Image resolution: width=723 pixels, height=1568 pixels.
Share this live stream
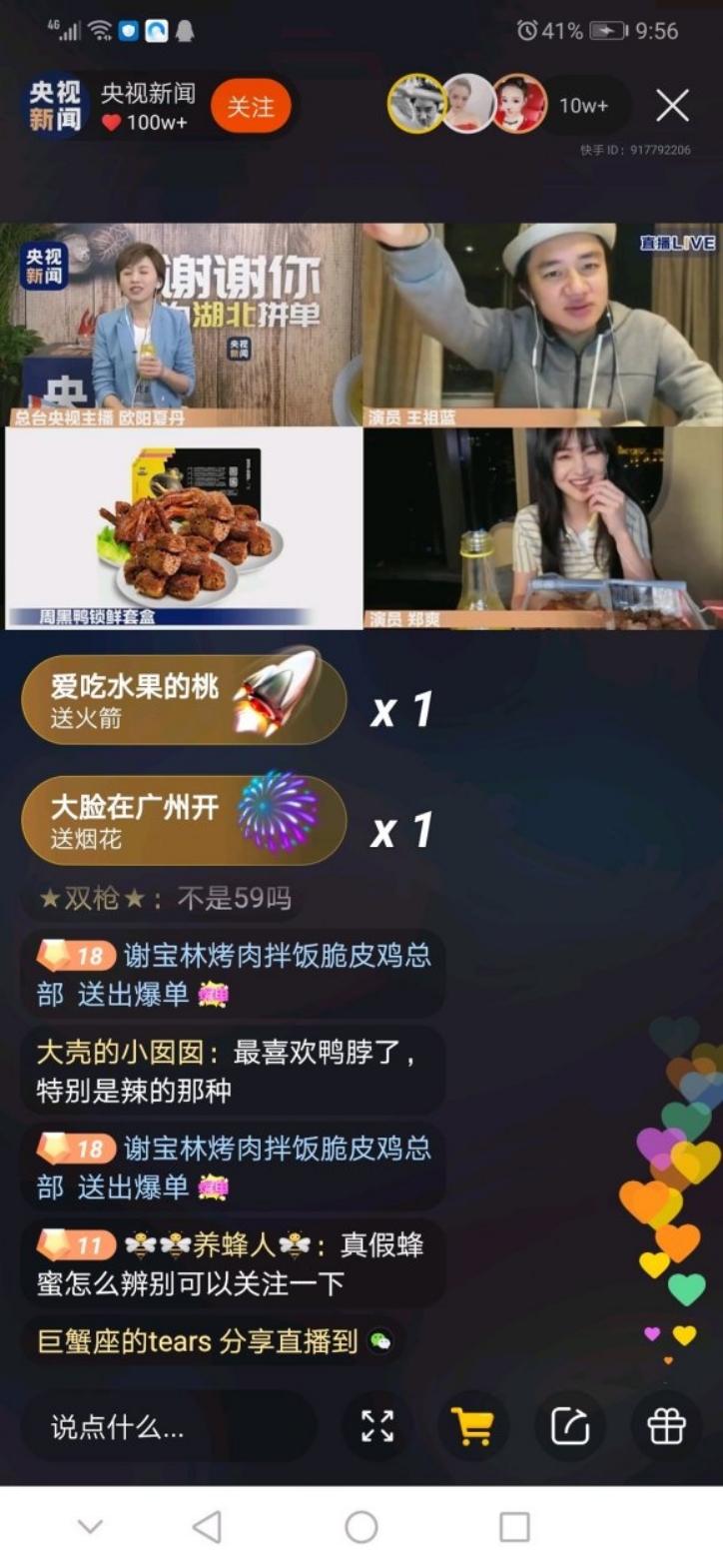569,1427
